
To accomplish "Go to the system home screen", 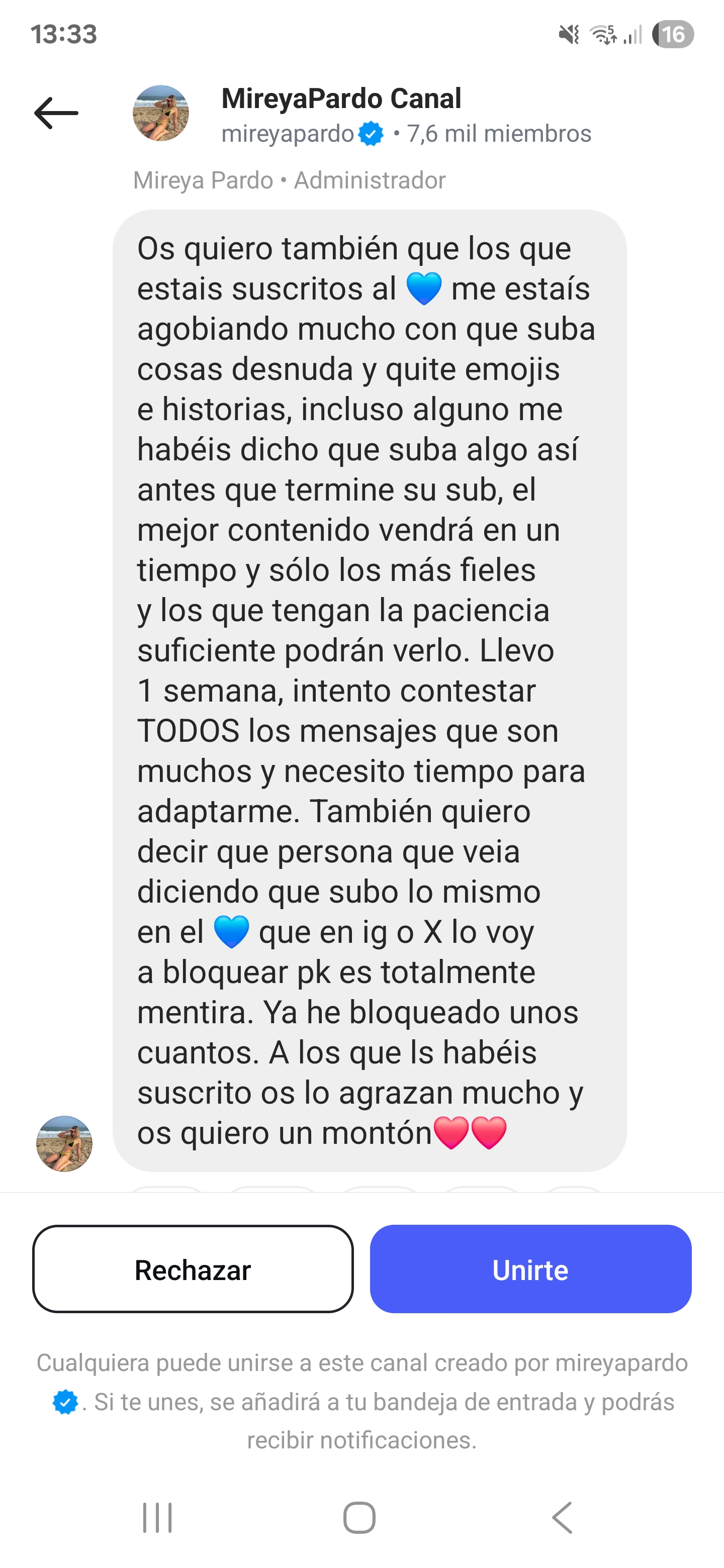I will (x=359, y=1517).
